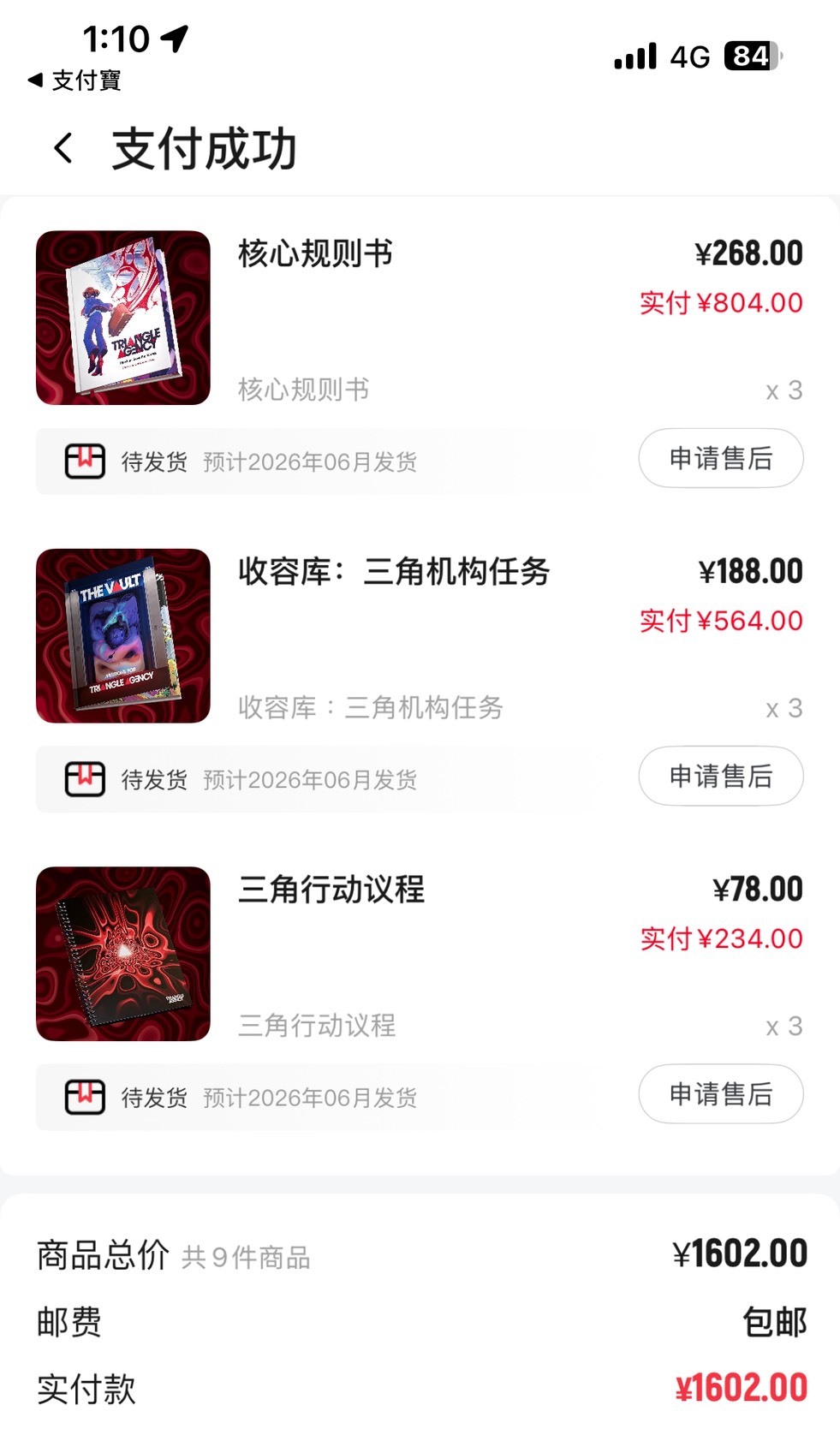Open the 三角行动议程 notebook thumbnail

tap(123, 954)
